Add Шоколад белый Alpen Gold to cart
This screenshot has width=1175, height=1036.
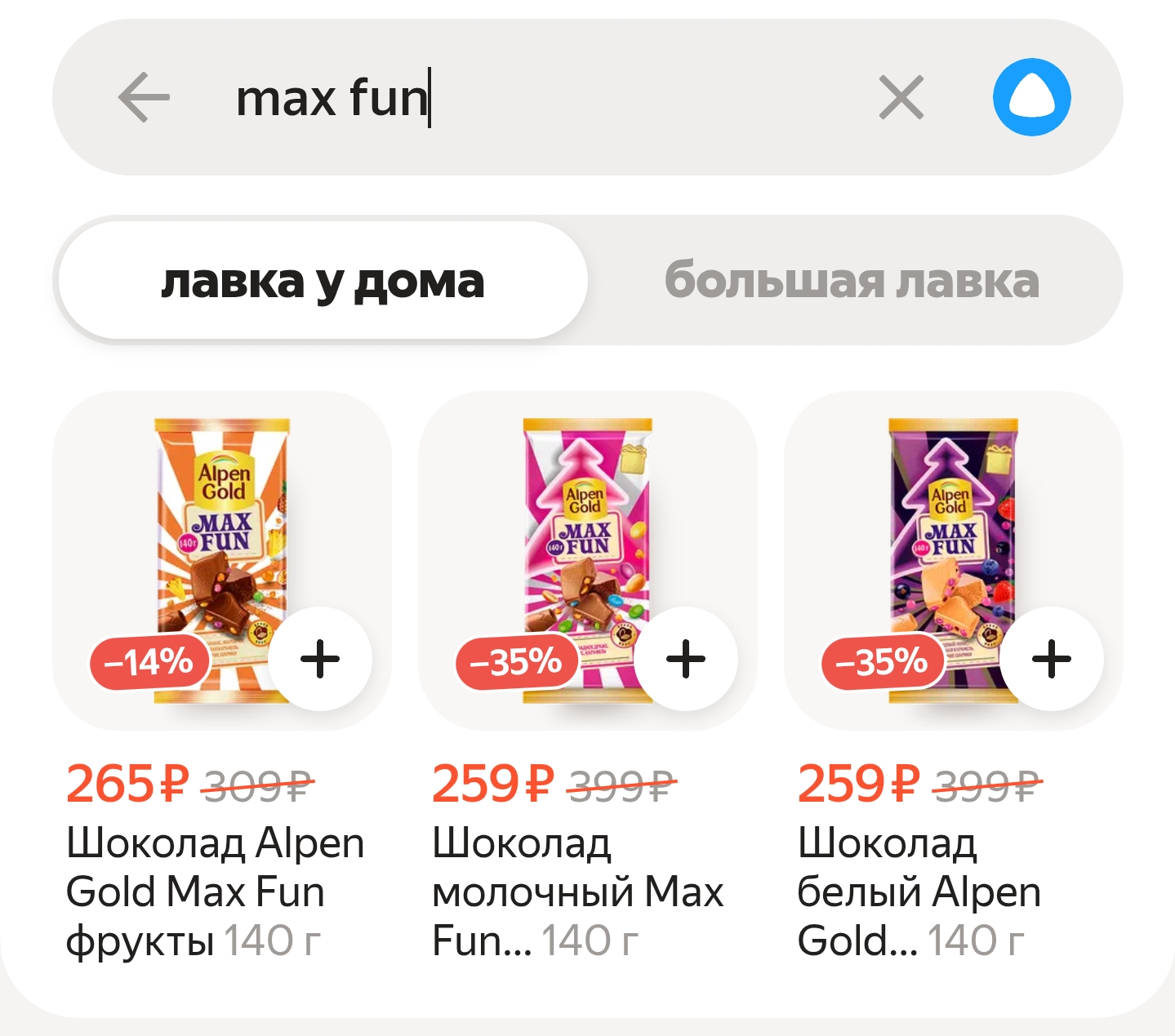click(x=1052, y=659)
